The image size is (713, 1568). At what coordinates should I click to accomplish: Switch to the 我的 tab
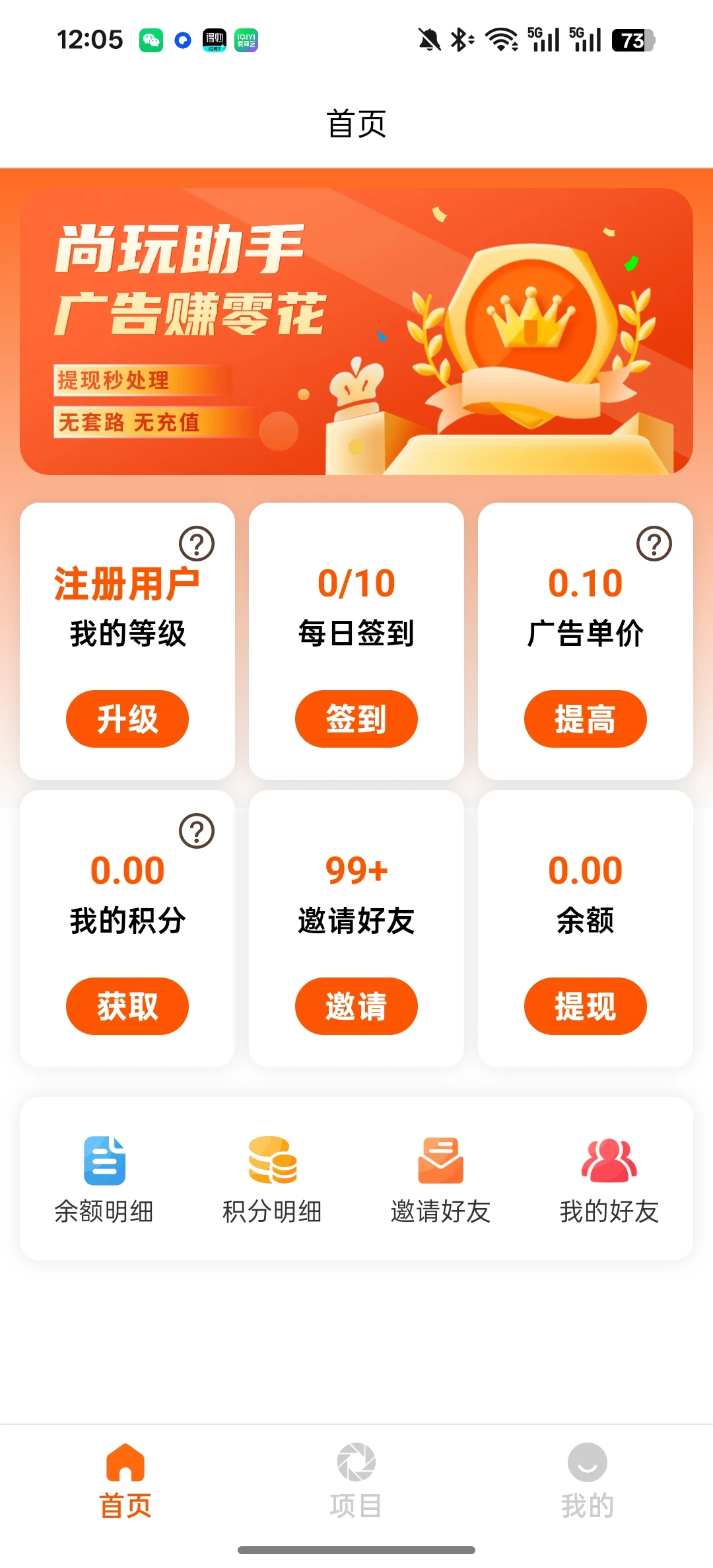(x=587, y=1479)
